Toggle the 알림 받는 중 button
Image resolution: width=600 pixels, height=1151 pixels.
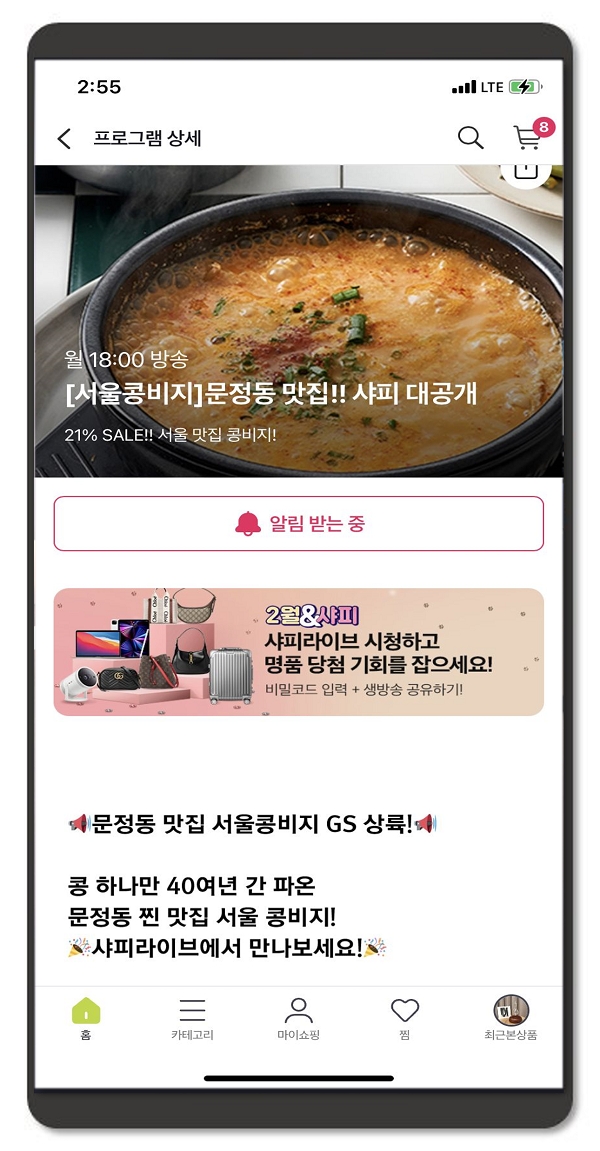tap(298, 523)
